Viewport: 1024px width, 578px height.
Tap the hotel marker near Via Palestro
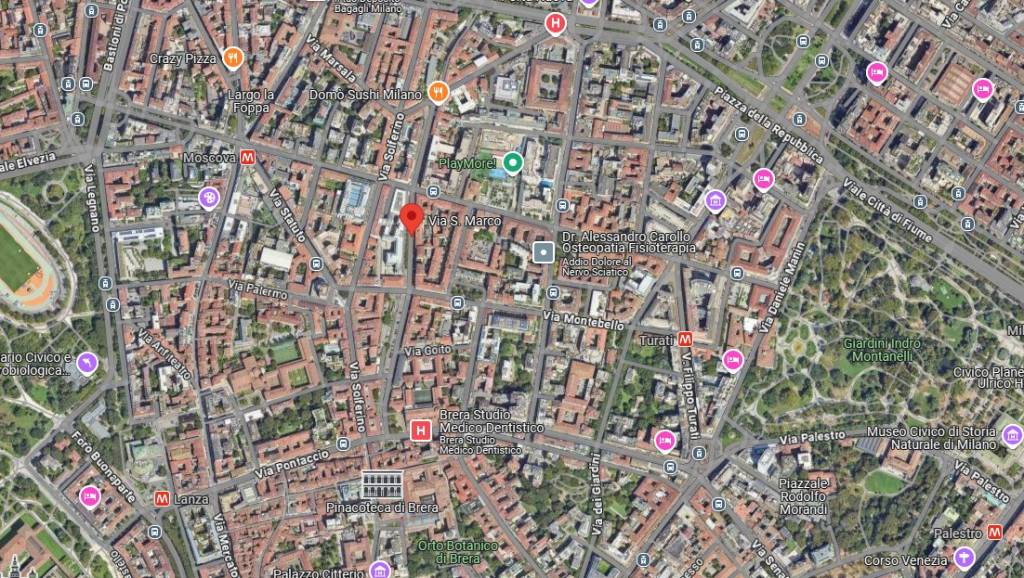(664, 440)
